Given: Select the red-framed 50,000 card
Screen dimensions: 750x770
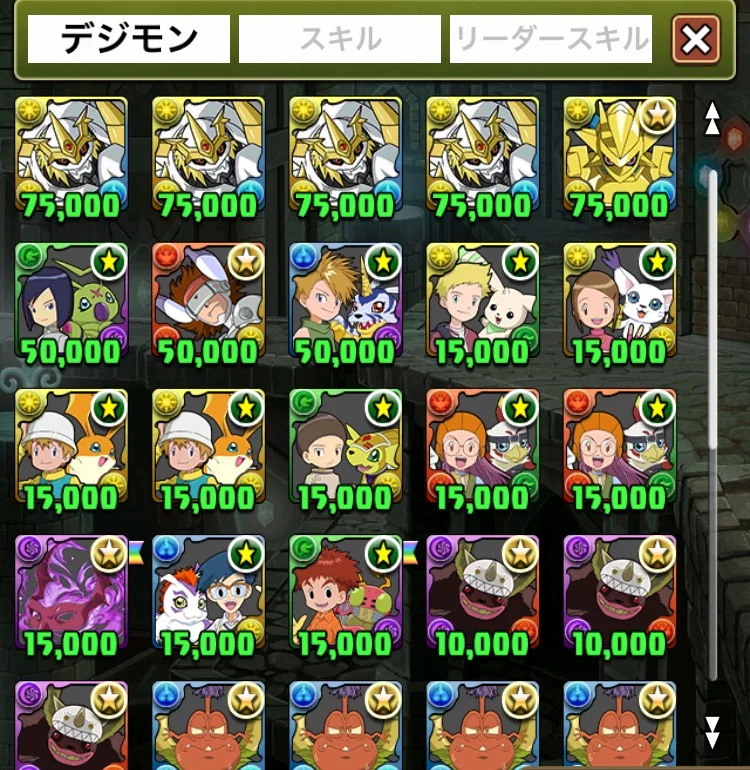Looking at the screenshot, I should [x=208, y=300].
